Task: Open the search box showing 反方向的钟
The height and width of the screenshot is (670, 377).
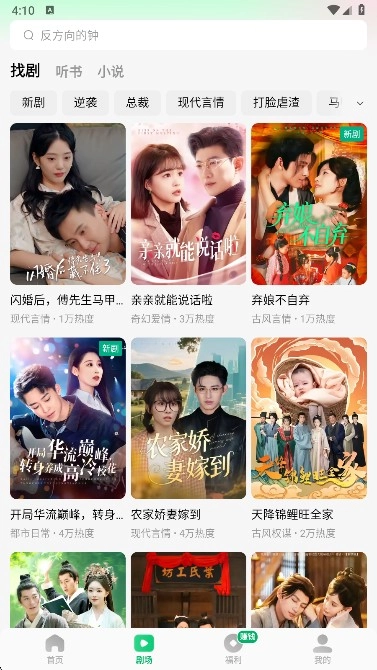Action: click(x=188, y=35)
